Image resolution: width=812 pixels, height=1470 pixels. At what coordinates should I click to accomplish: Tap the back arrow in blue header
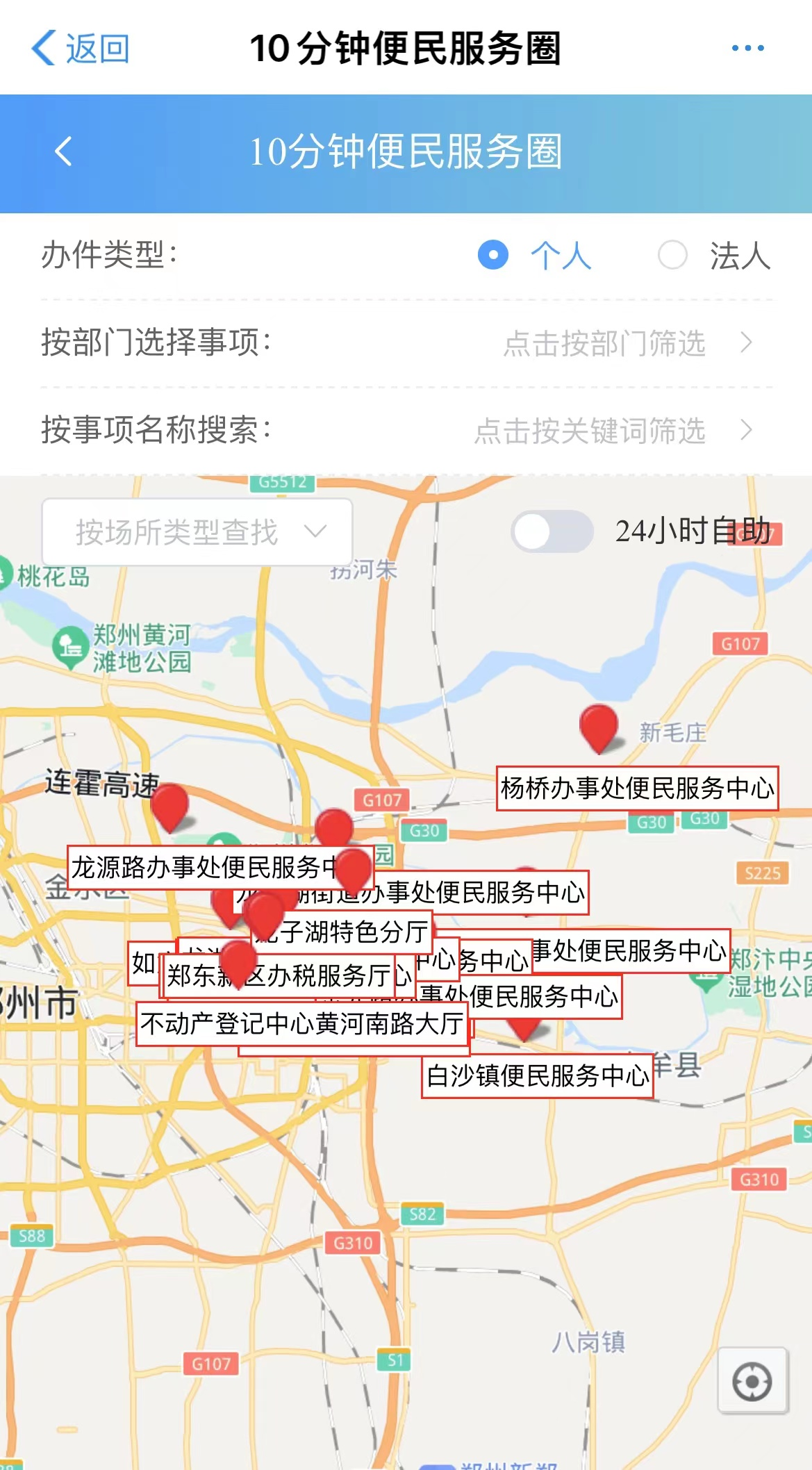pyautogui.click(x=64, y=151)
